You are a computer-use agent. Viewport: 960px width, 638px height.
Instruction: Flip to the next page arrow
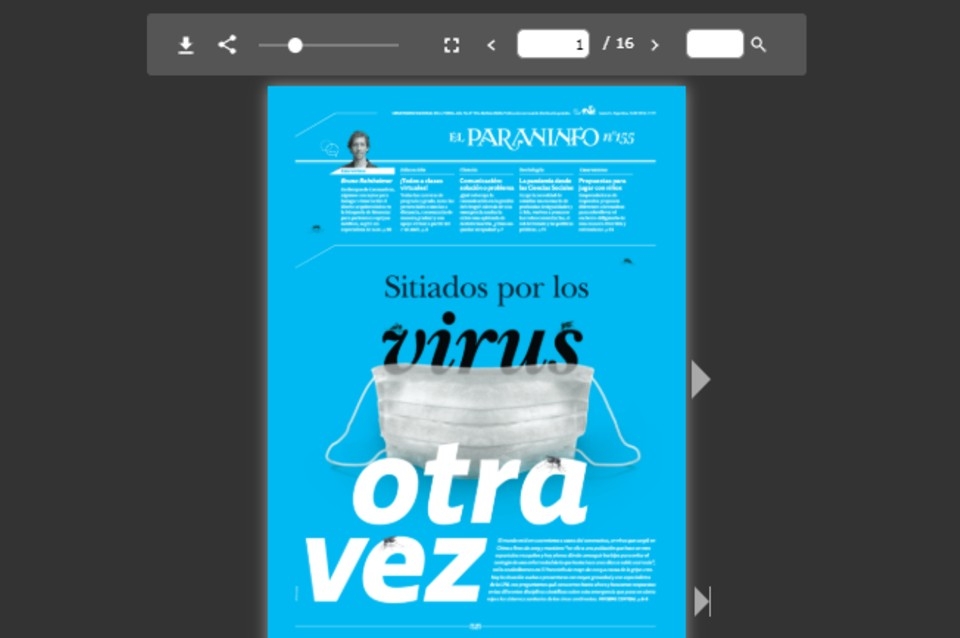pyautogui.click(x=701, y=379)
